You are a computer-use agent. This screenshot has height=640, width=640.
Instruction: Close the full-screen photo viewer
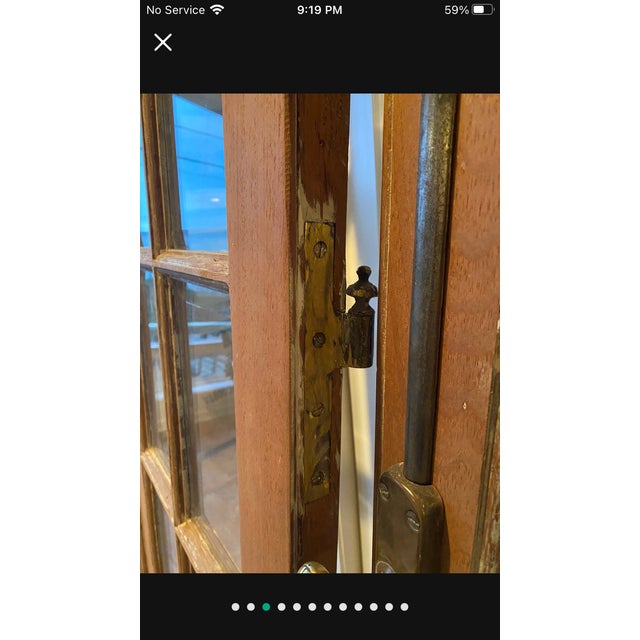[x=163, y=42]
